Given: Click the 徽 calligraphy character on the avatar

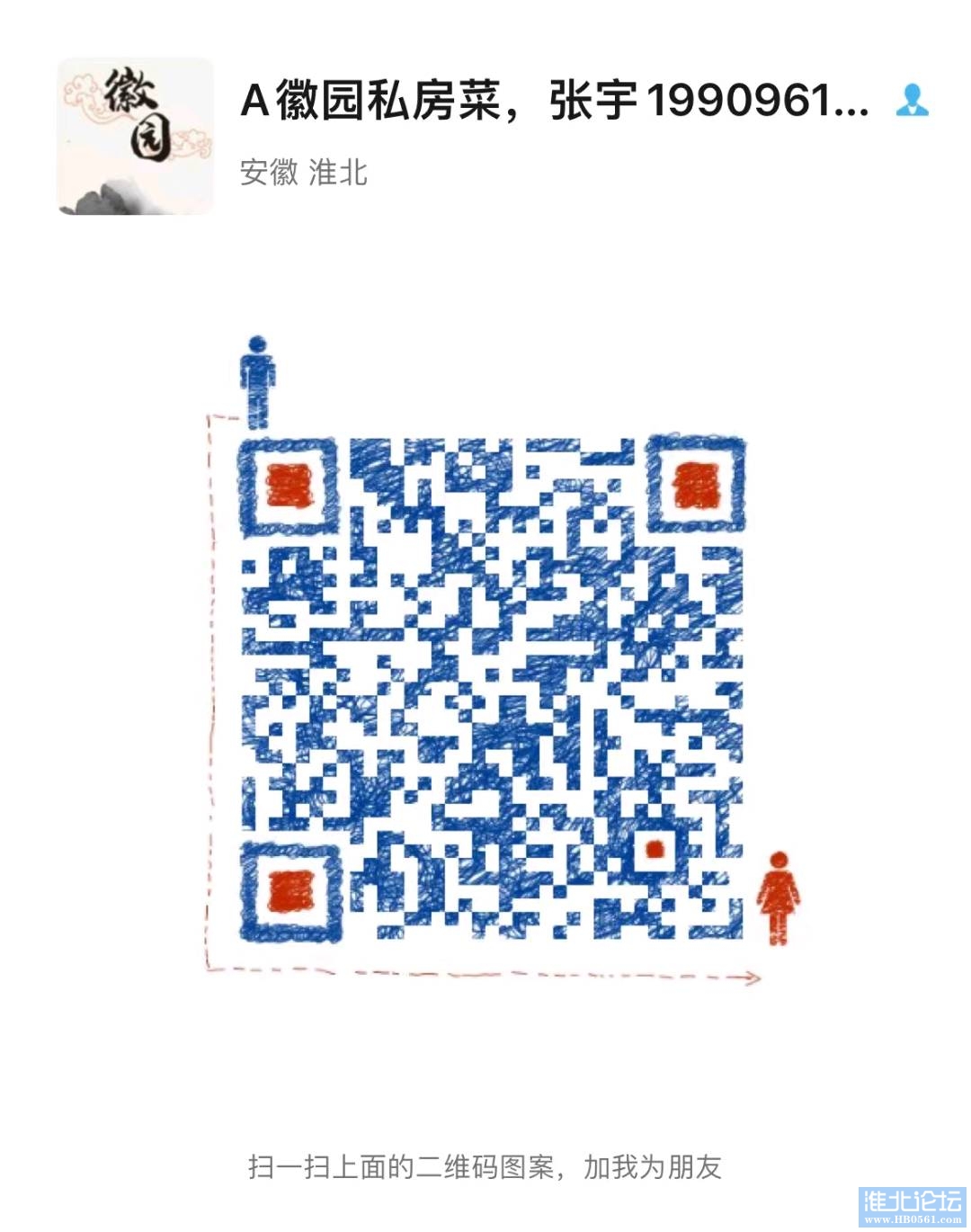Looking at the screenshot, I should pos(131,85).
